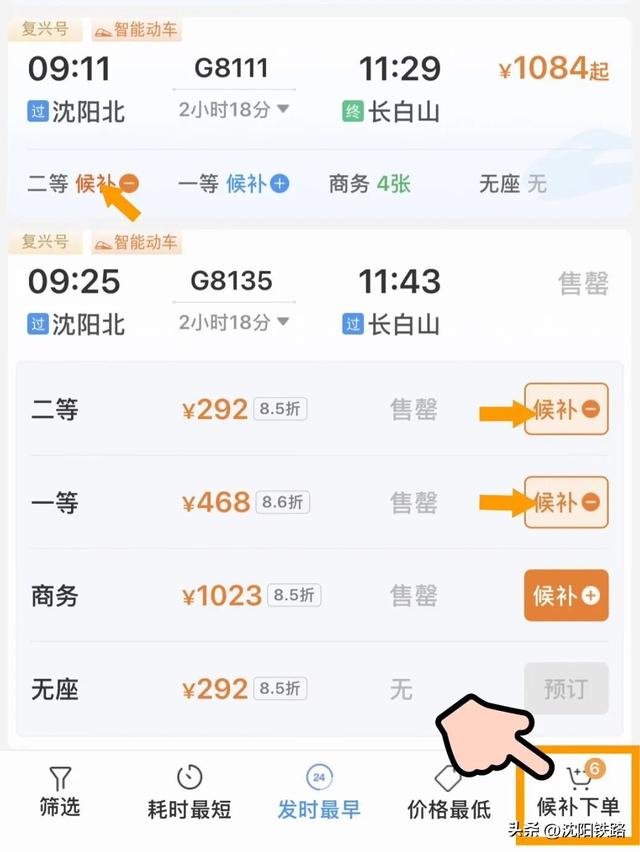Screen dimensions: 640x852
Task: Expand G8111 stop details via 2小时18分
Action: [x=234, y=109]
